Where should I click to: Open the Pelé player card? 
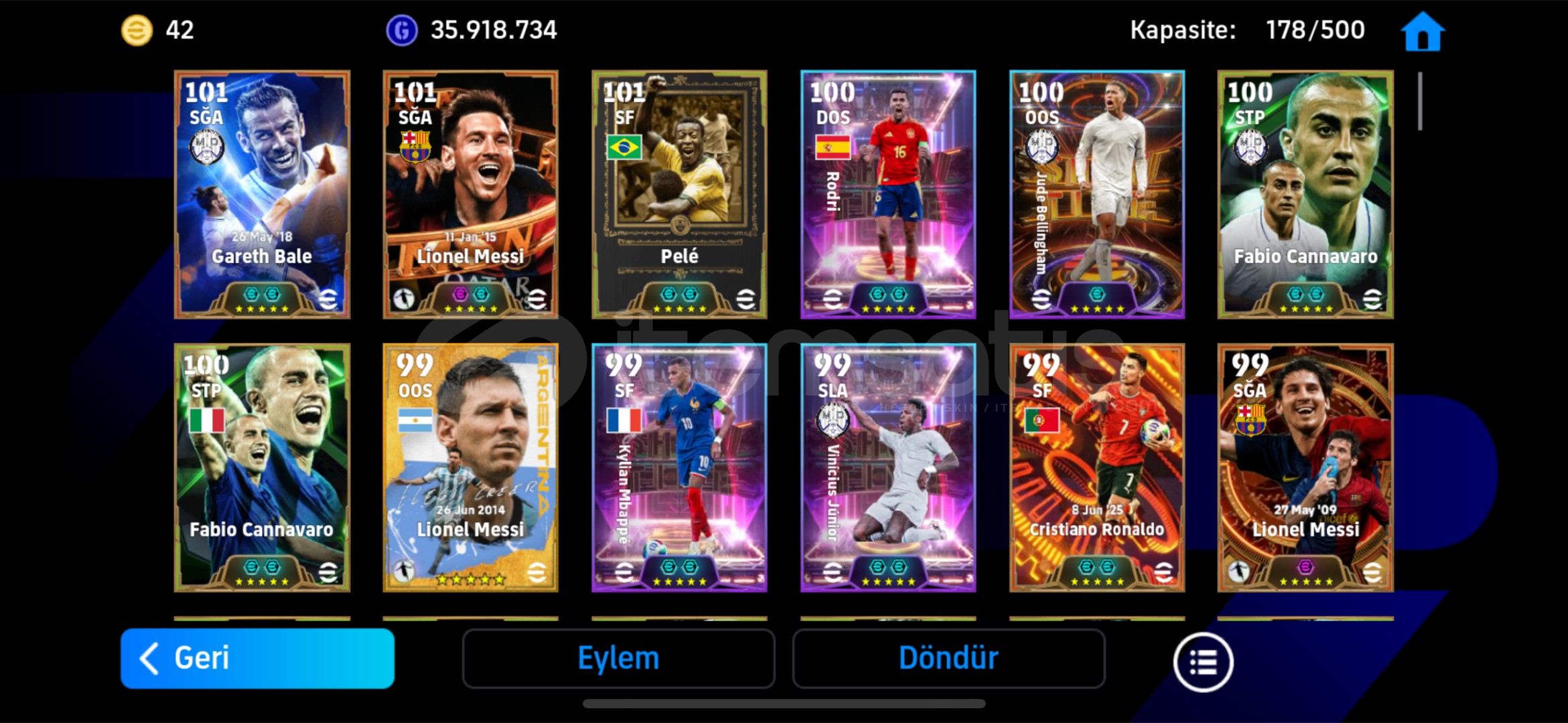pyautogui.click(x=679, y=194)
